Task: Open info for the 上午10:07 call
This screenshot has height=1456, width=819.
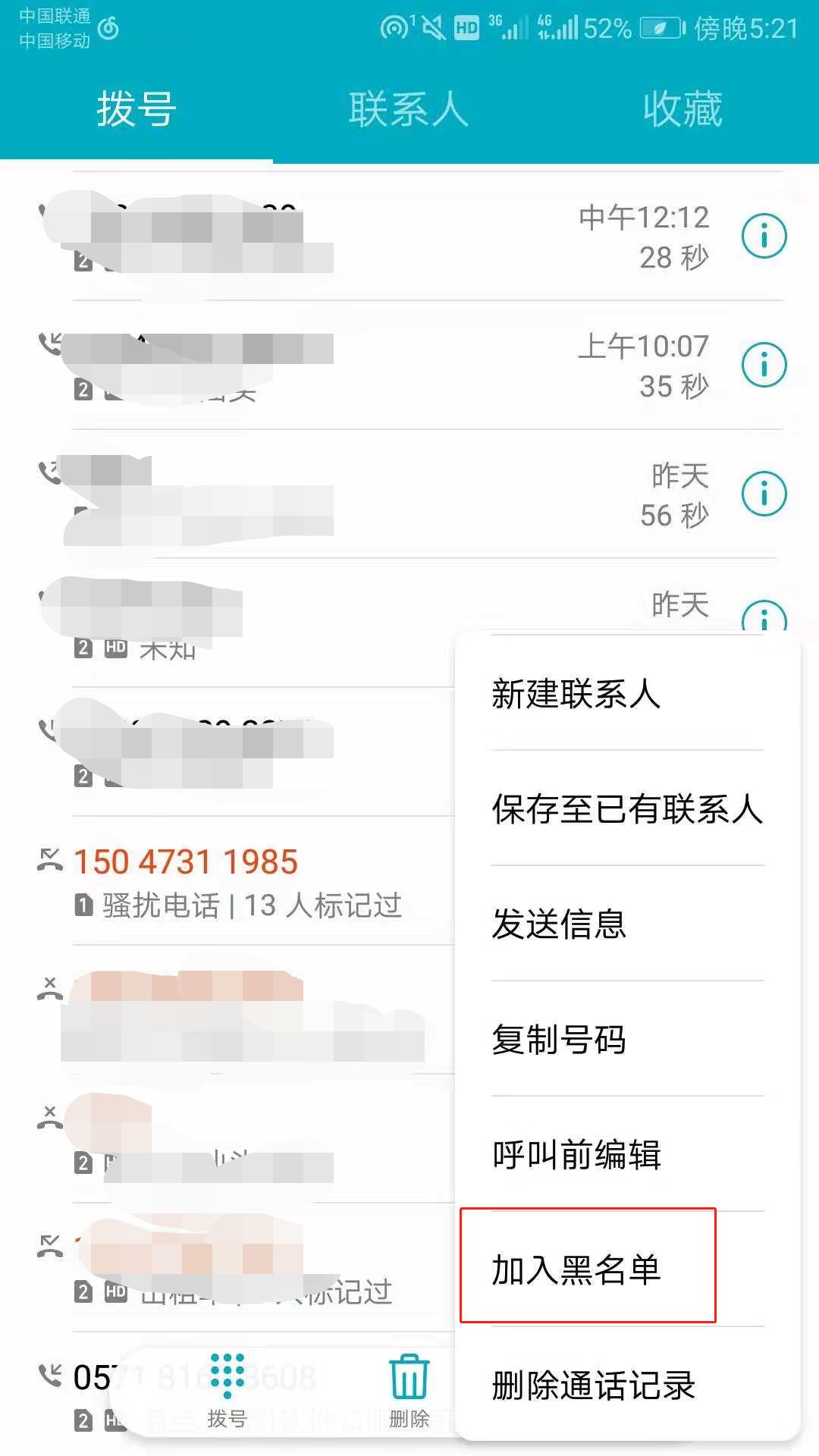Action: tap(764, 365)
